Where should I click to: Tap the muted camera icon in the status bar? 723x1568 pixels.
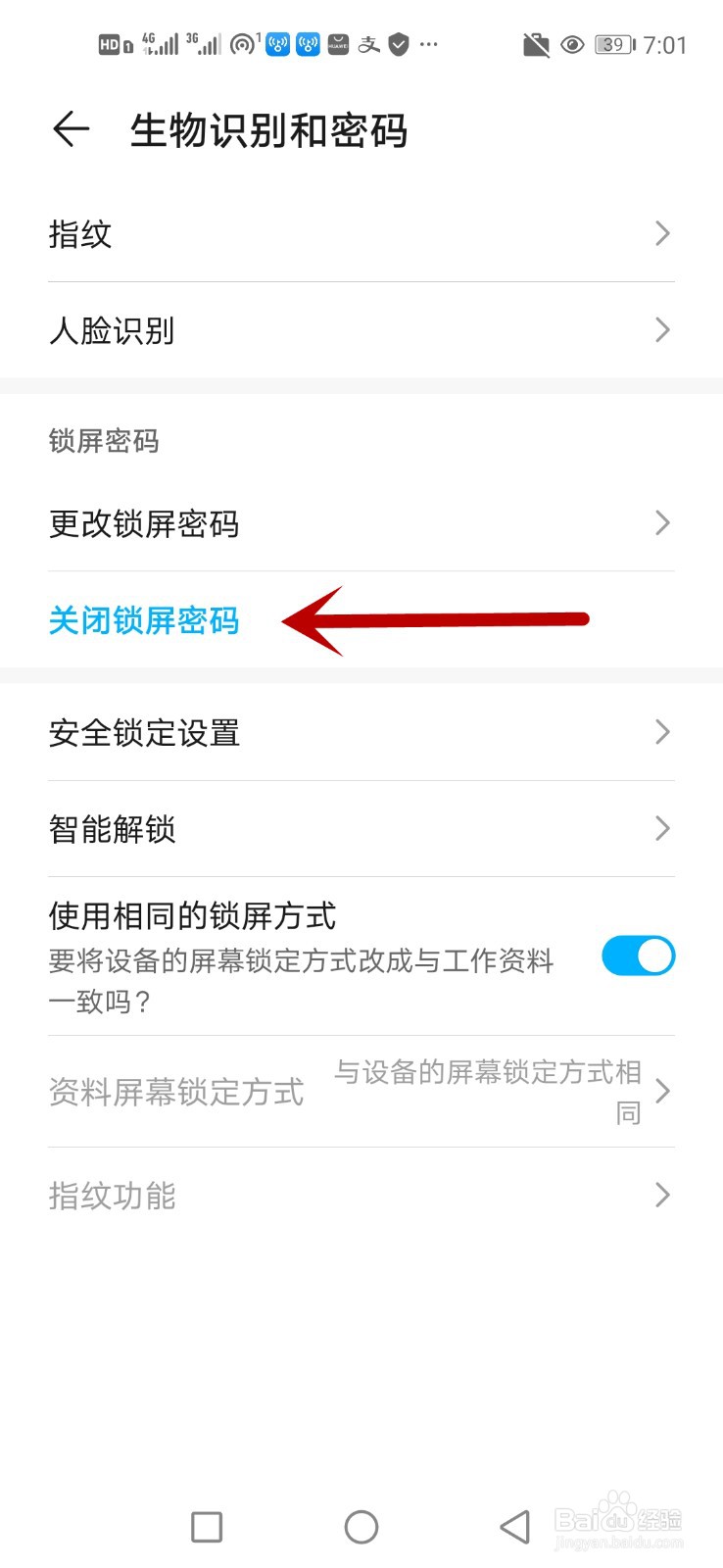[x=535, y=44]
